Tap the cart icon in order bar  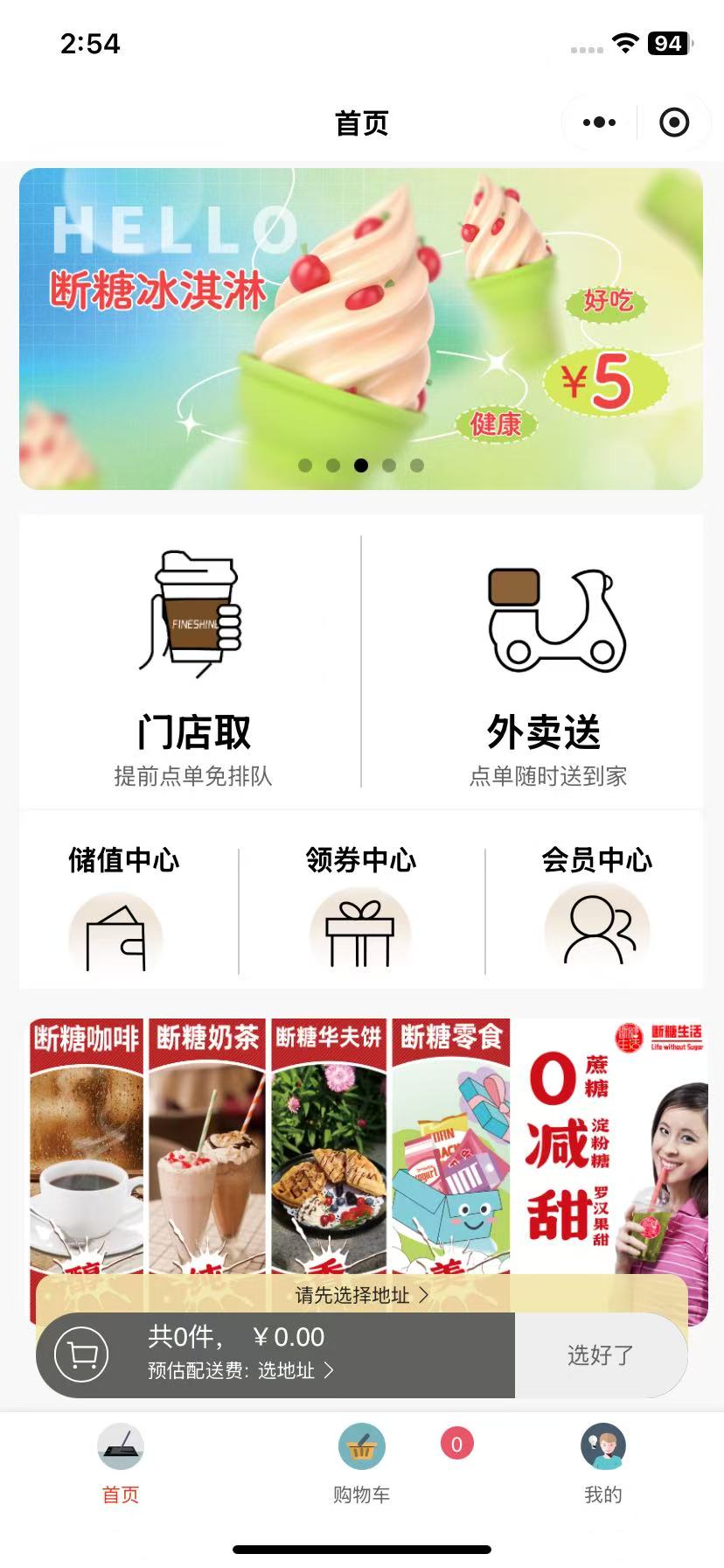pyautogui.click(x=81, y=1354)
